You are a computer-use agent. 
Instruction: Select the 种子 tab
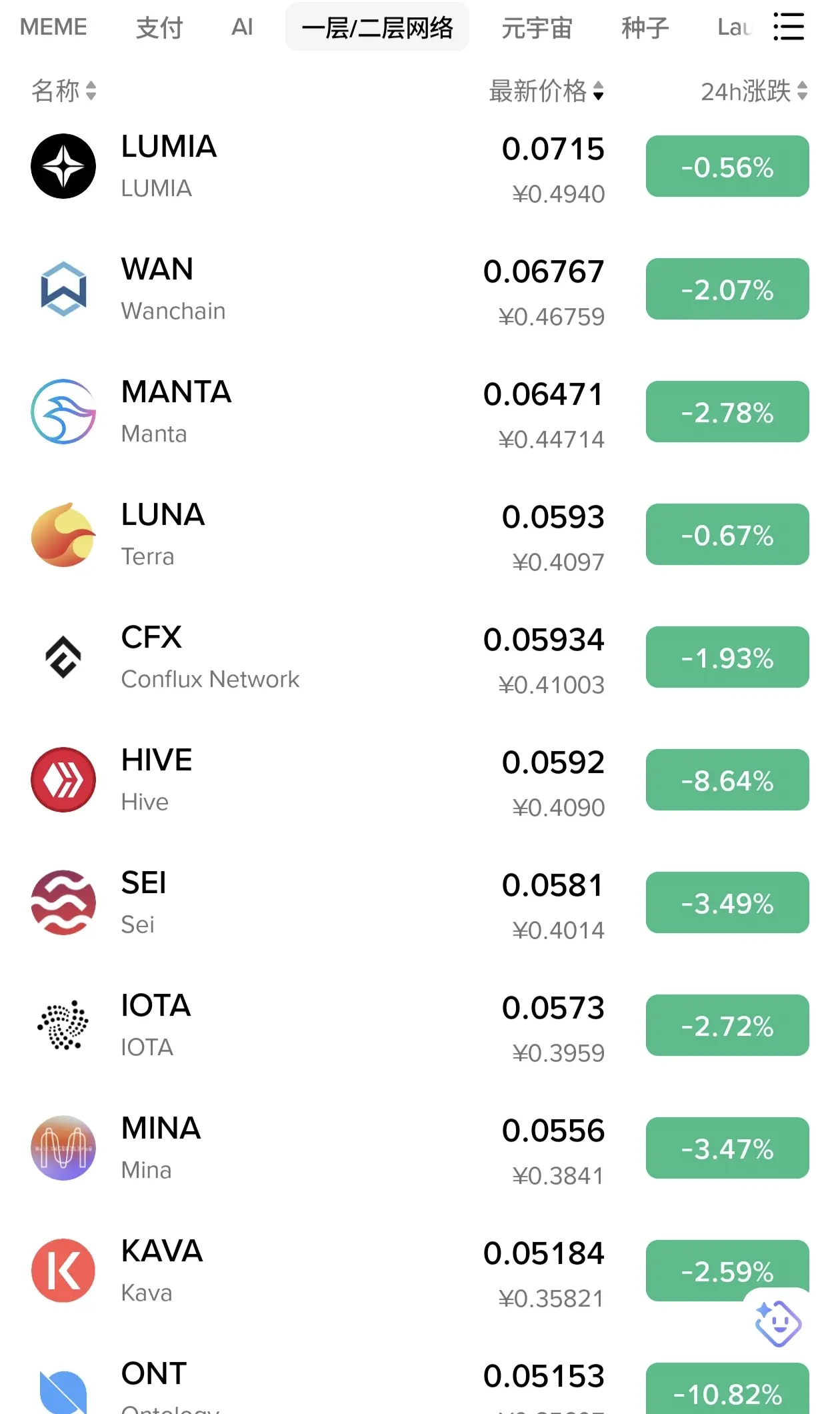point(645,27)
